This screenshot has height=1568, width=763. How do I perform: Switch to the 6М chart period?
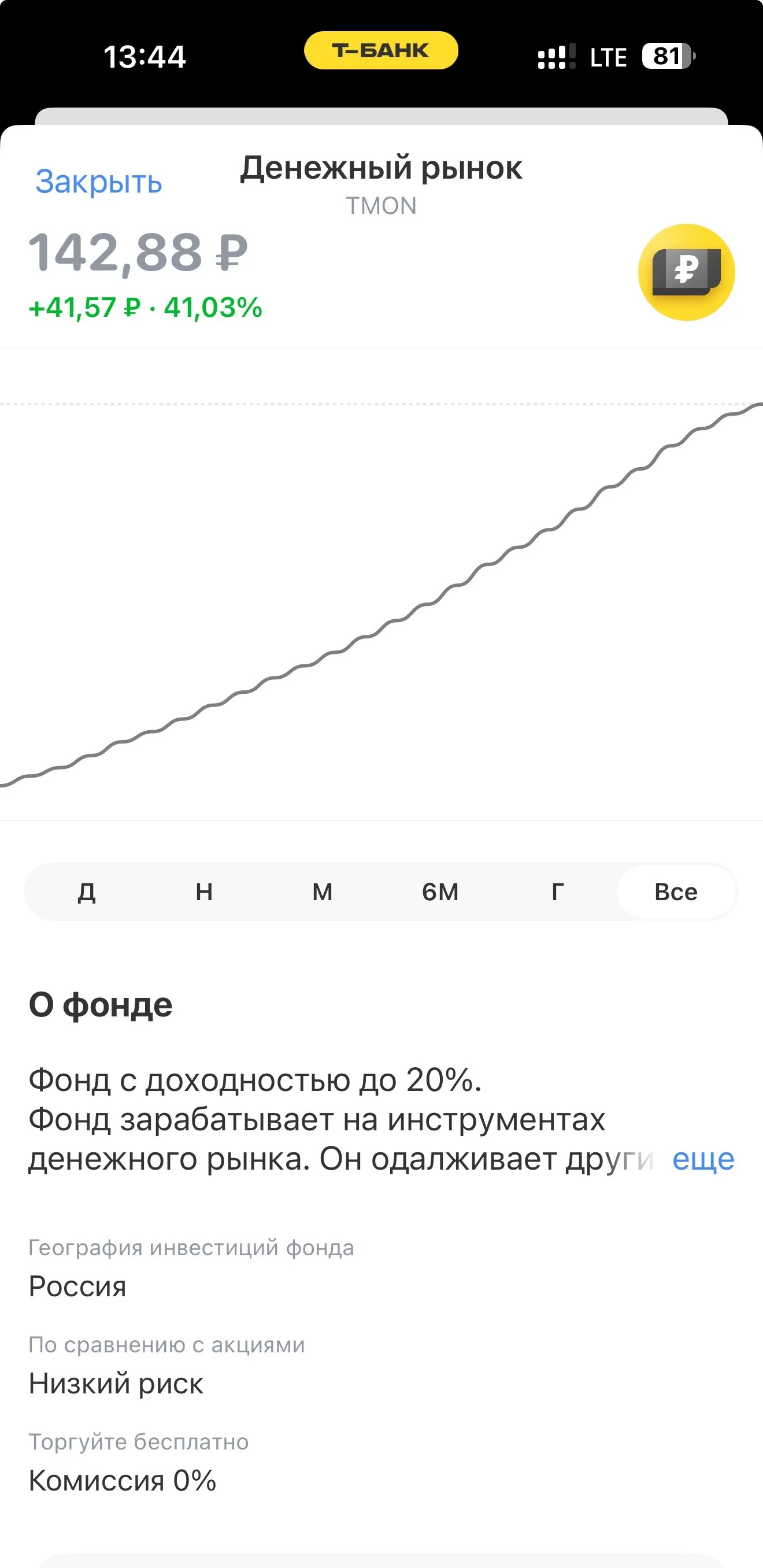[440, 892]
